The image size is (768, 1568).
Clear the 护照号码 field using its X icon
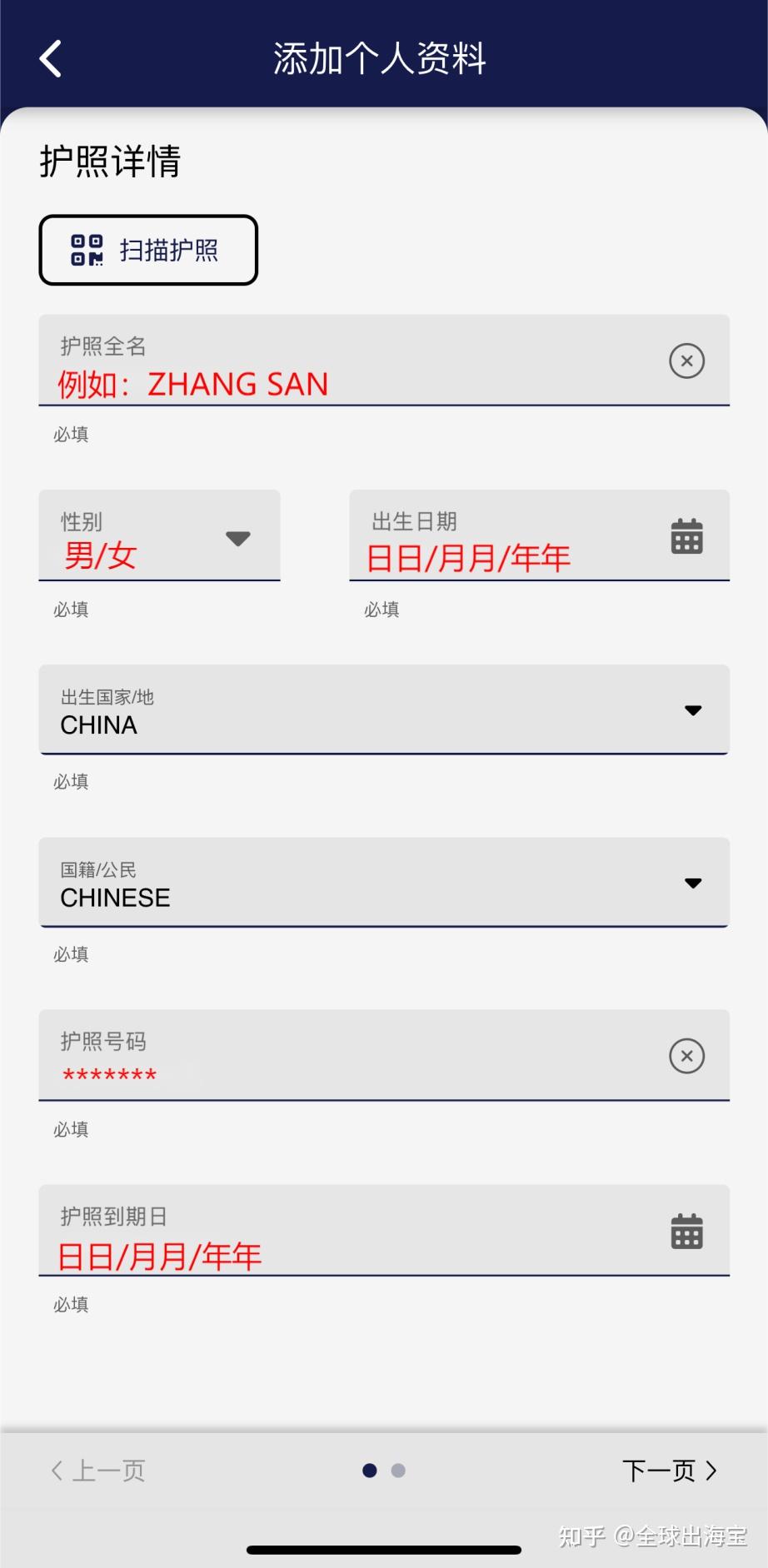pyautogui.click(x=686, y=1055)
